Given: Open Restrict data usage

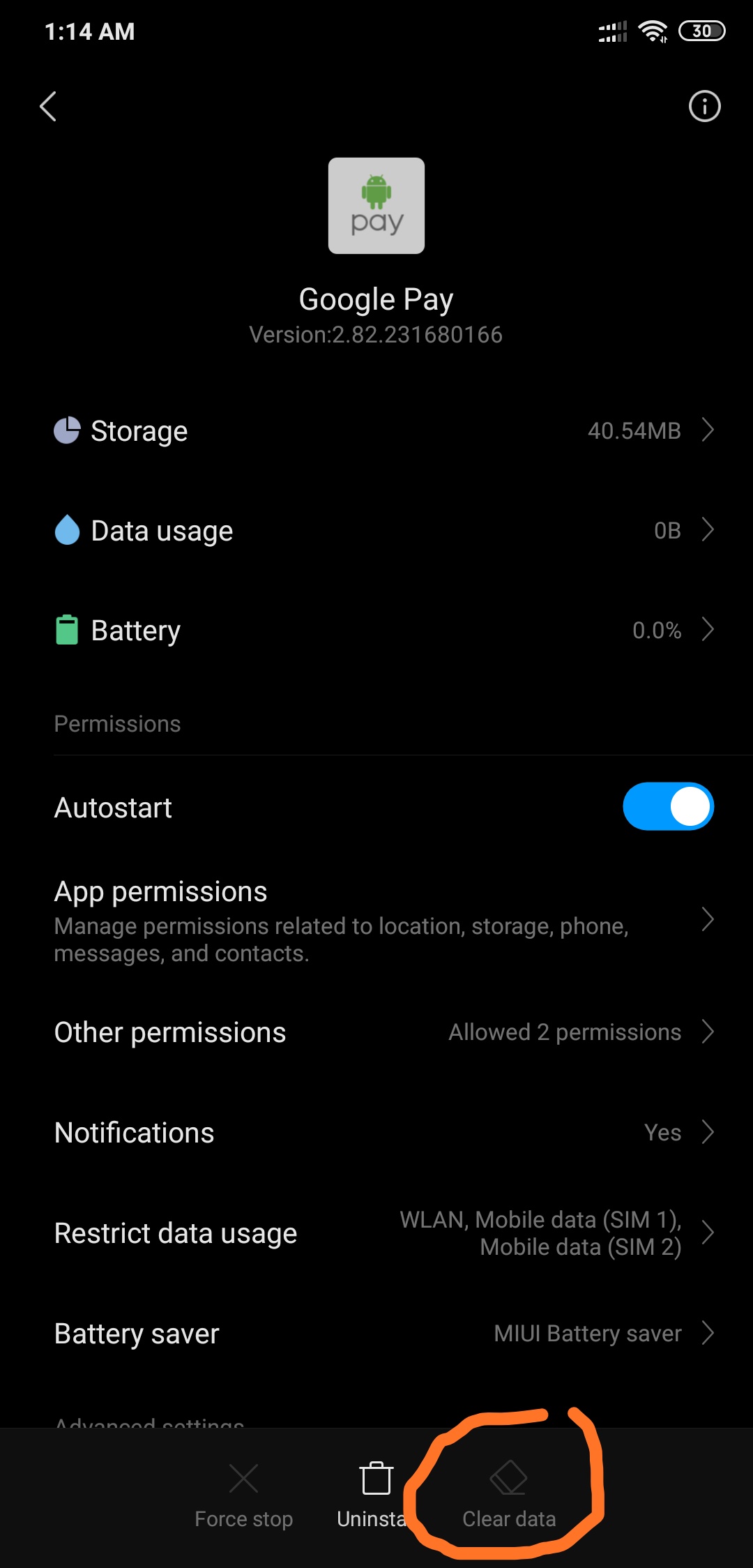Looking at the screenshot, I should 376,1232.
